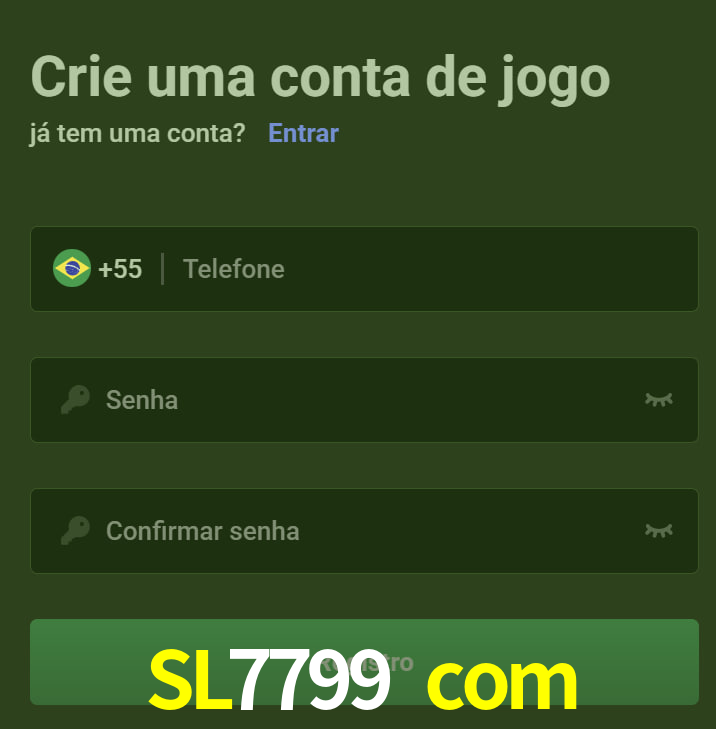The width and height of the screenshot is (716, 729).
Task: Reveal the Confirmar senha text
Action: point(658,531)
